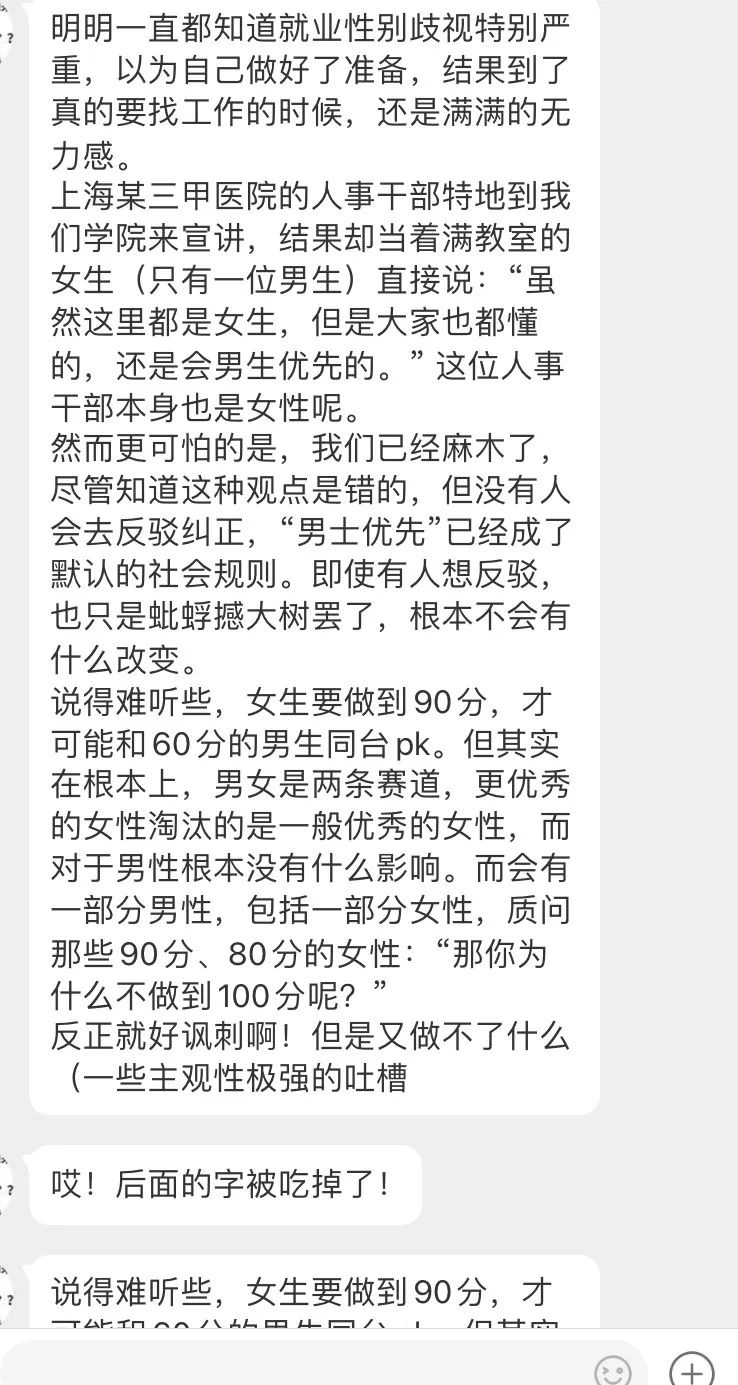Focus the chat message input field

(300, 1368)
